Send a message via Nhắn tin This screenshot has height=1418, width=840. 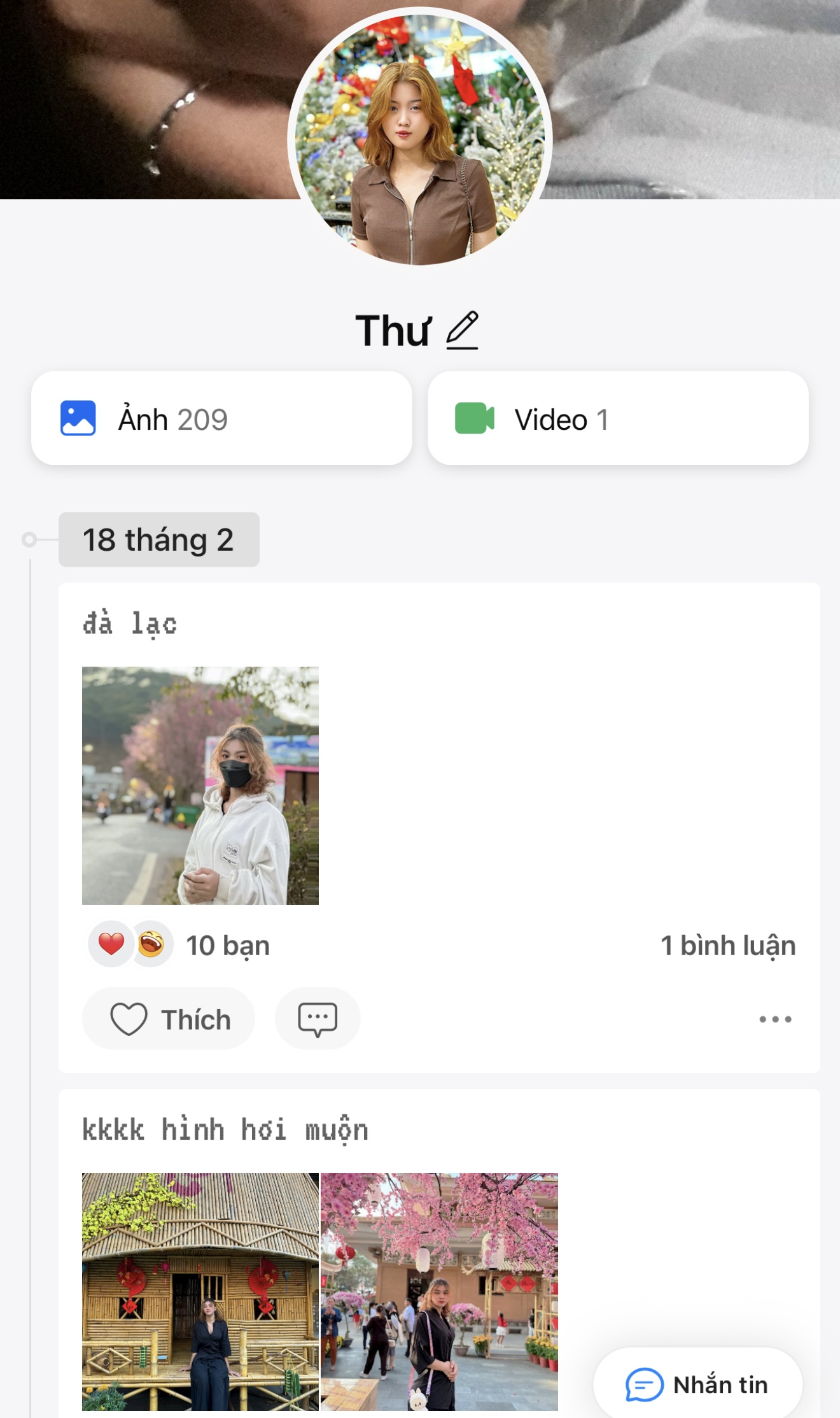(x=697, y=1385)
